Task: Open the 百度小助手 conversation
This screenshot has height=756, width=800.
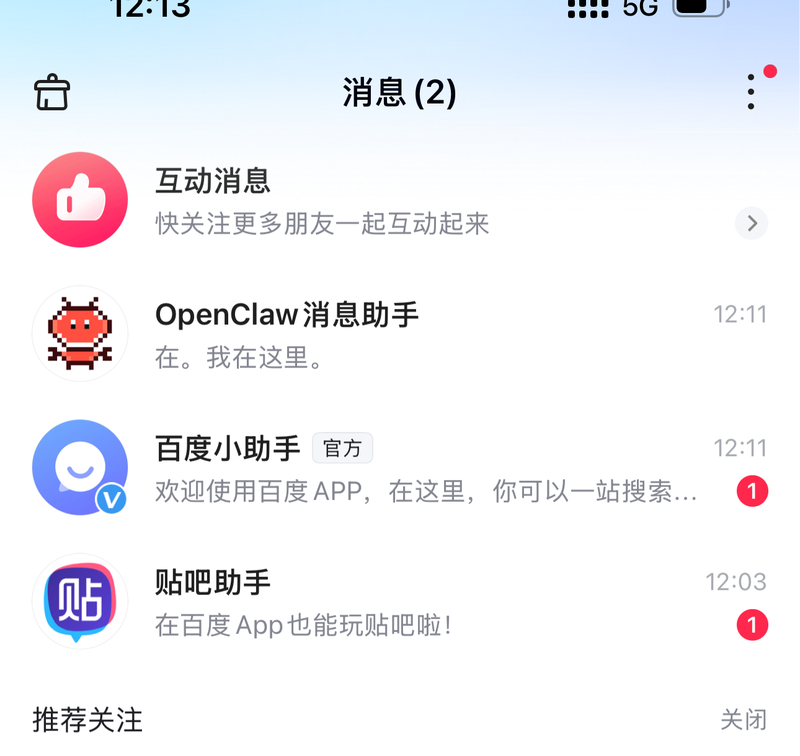Action: click(400, 468)
